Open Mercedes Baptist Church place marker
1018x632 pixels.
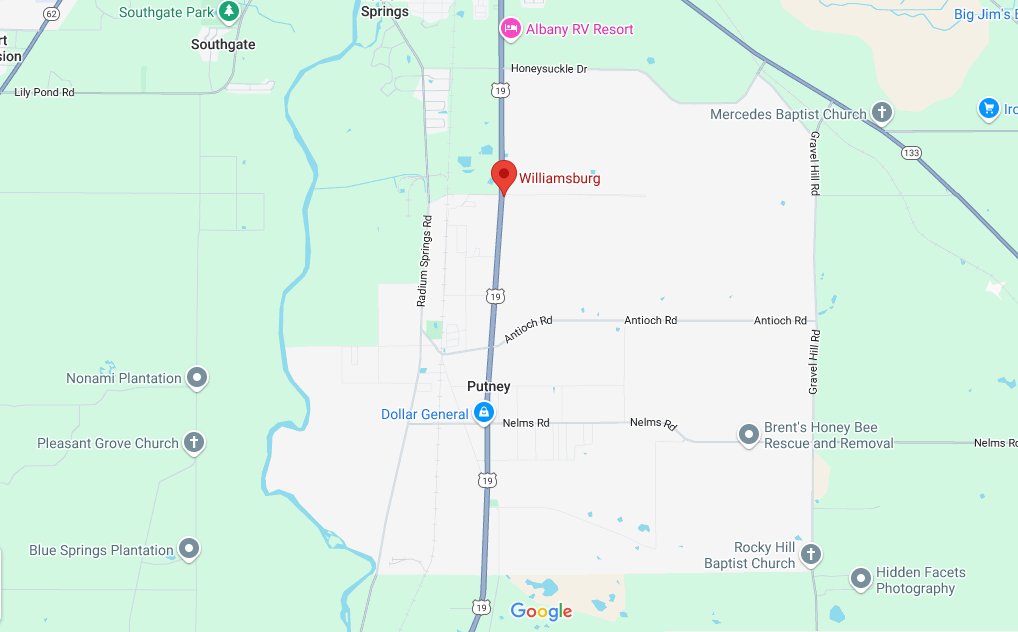[x=881, y=113]
